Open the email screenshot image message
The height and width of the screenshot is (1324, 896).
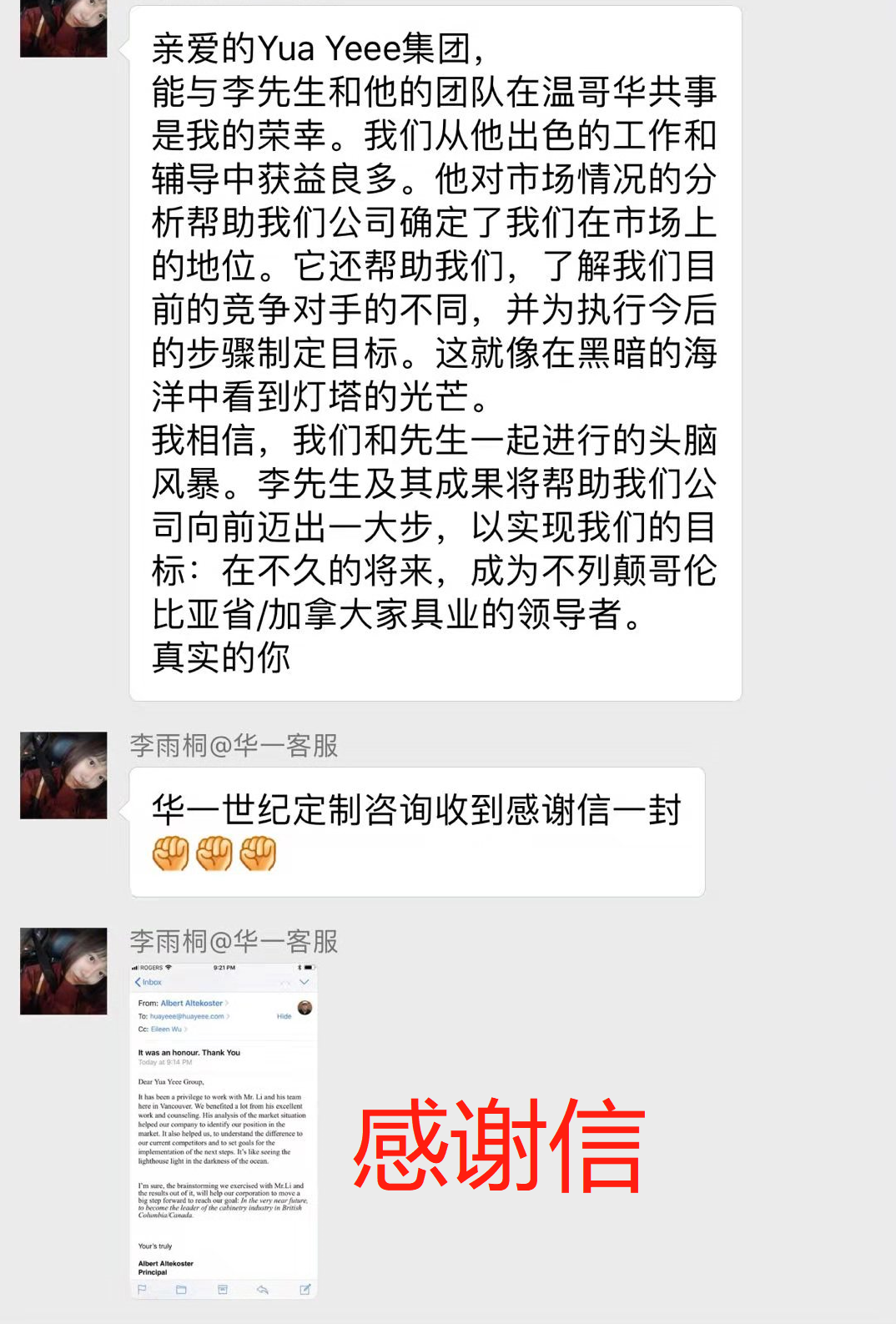224,1130
